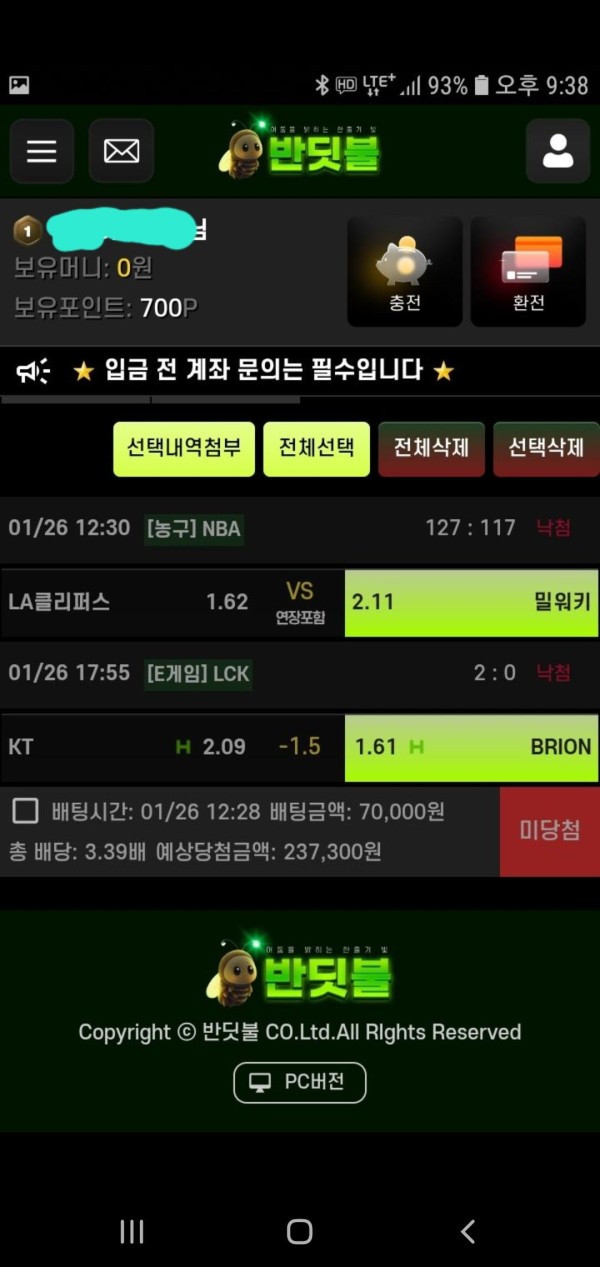Tap the 충전 deposit button

(x=404, y=272)
